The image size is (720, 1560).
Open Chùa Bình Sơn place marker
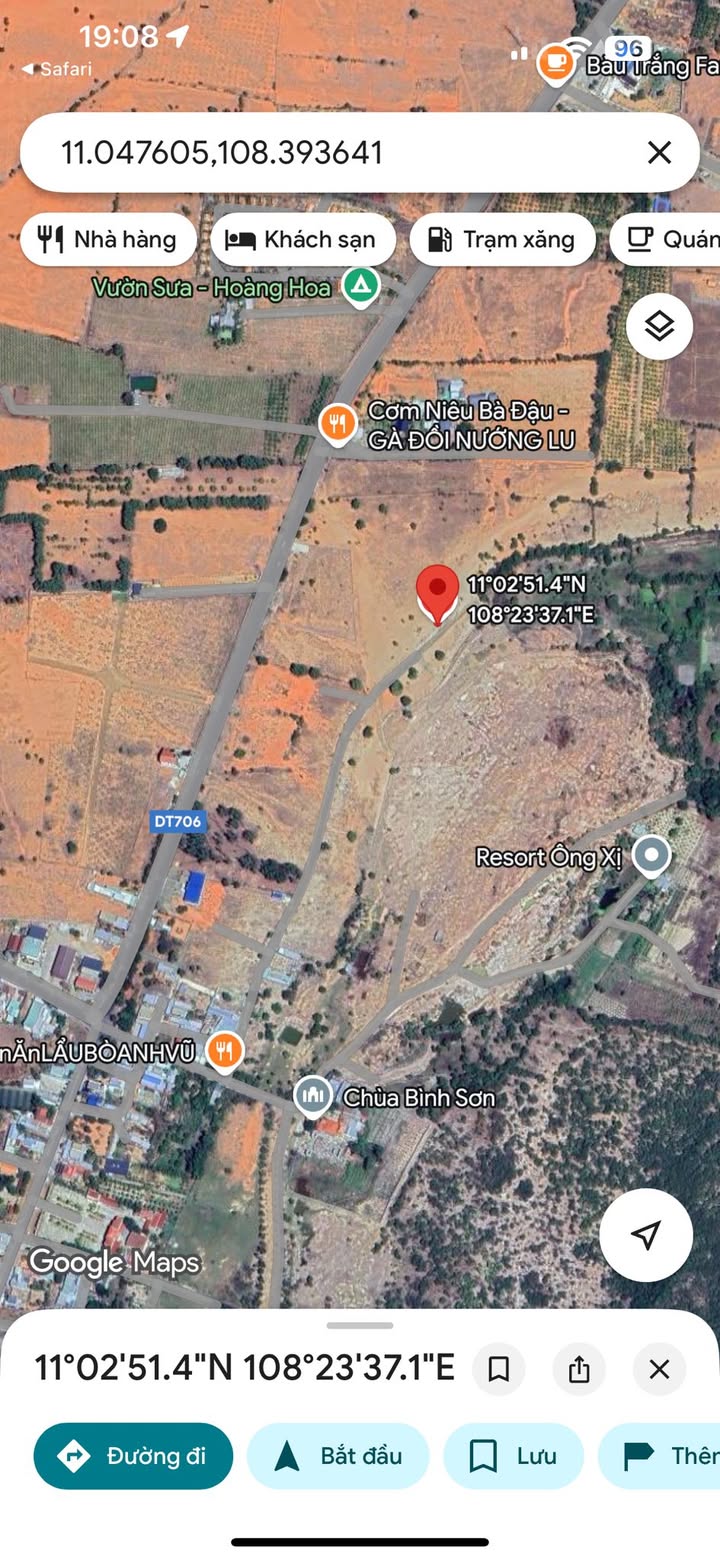[x=314, y=1096]
